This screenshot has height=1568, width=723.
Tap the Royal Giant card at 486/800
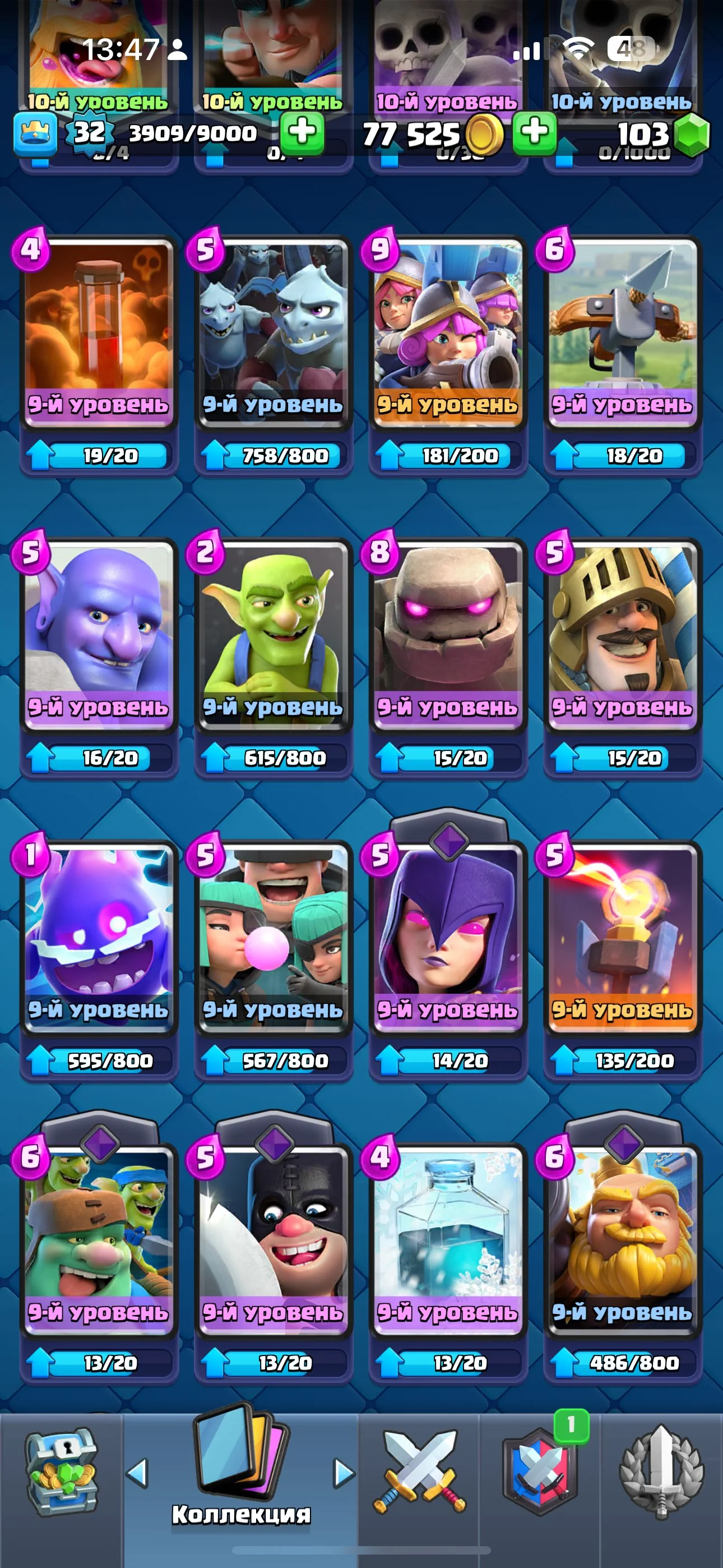pyautogui.click(x=622, y=1239)
